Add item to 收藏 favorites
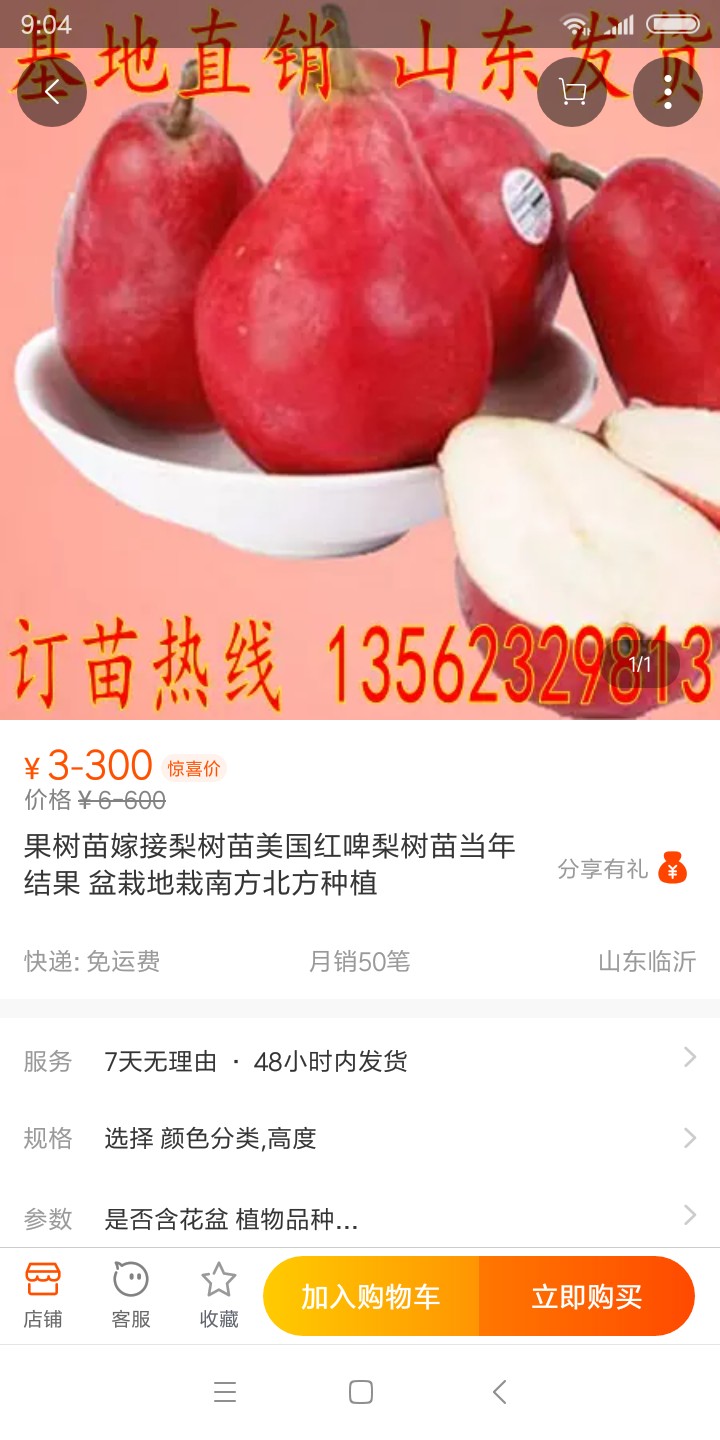 click(x=219, y=1296)
